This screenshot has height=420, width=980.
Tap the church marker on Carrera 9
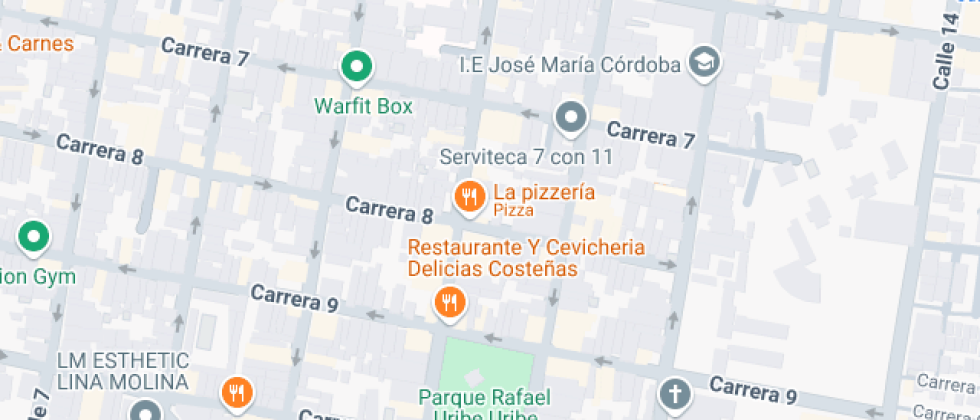coord(676,391)
